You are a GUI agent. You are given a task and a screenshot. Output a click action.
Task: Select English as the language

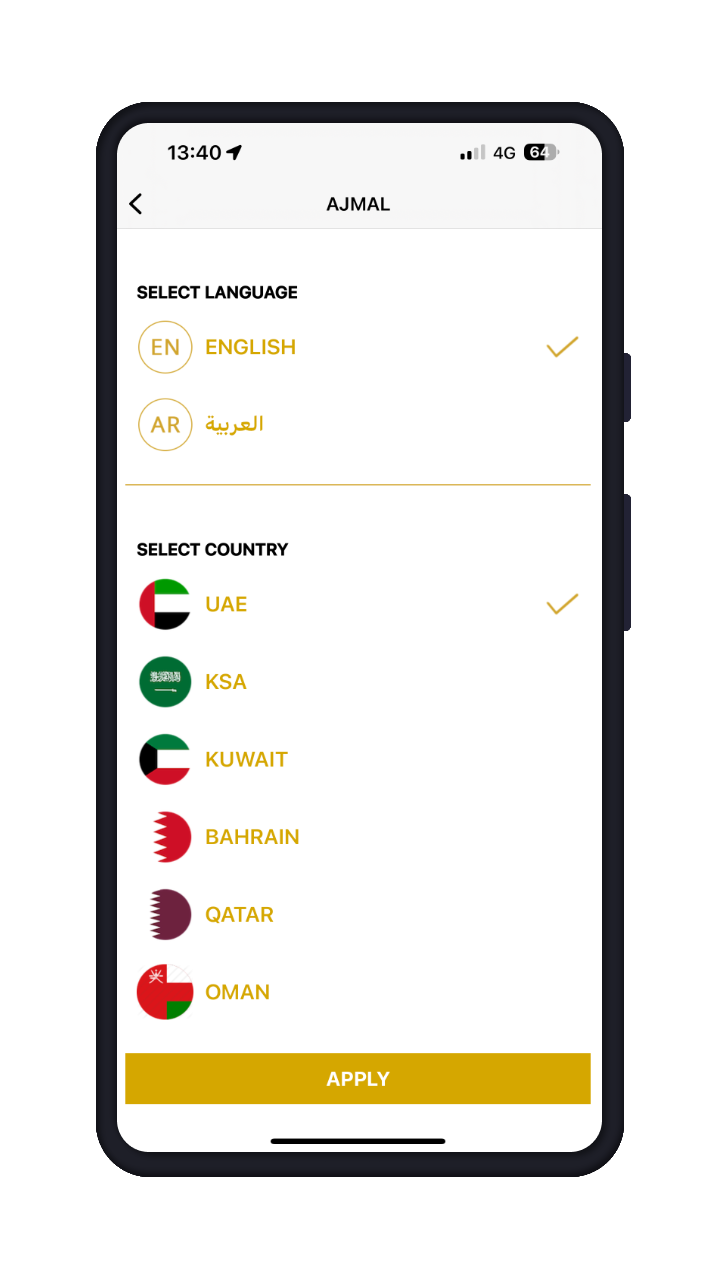click(358, 347)
